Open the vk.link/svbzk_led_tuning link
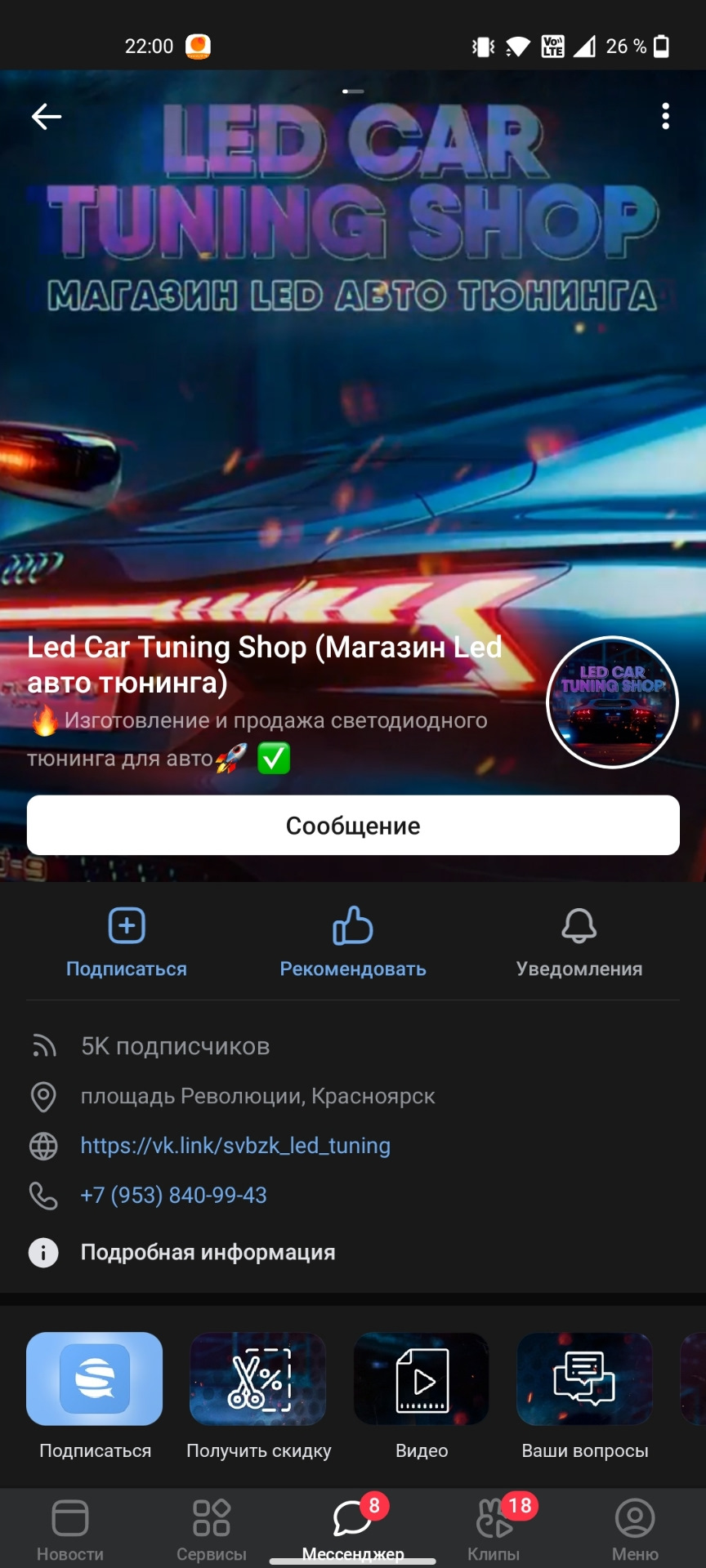Image resolution: width=706 pixels, height=1568 pixels. coord(235,1146)
